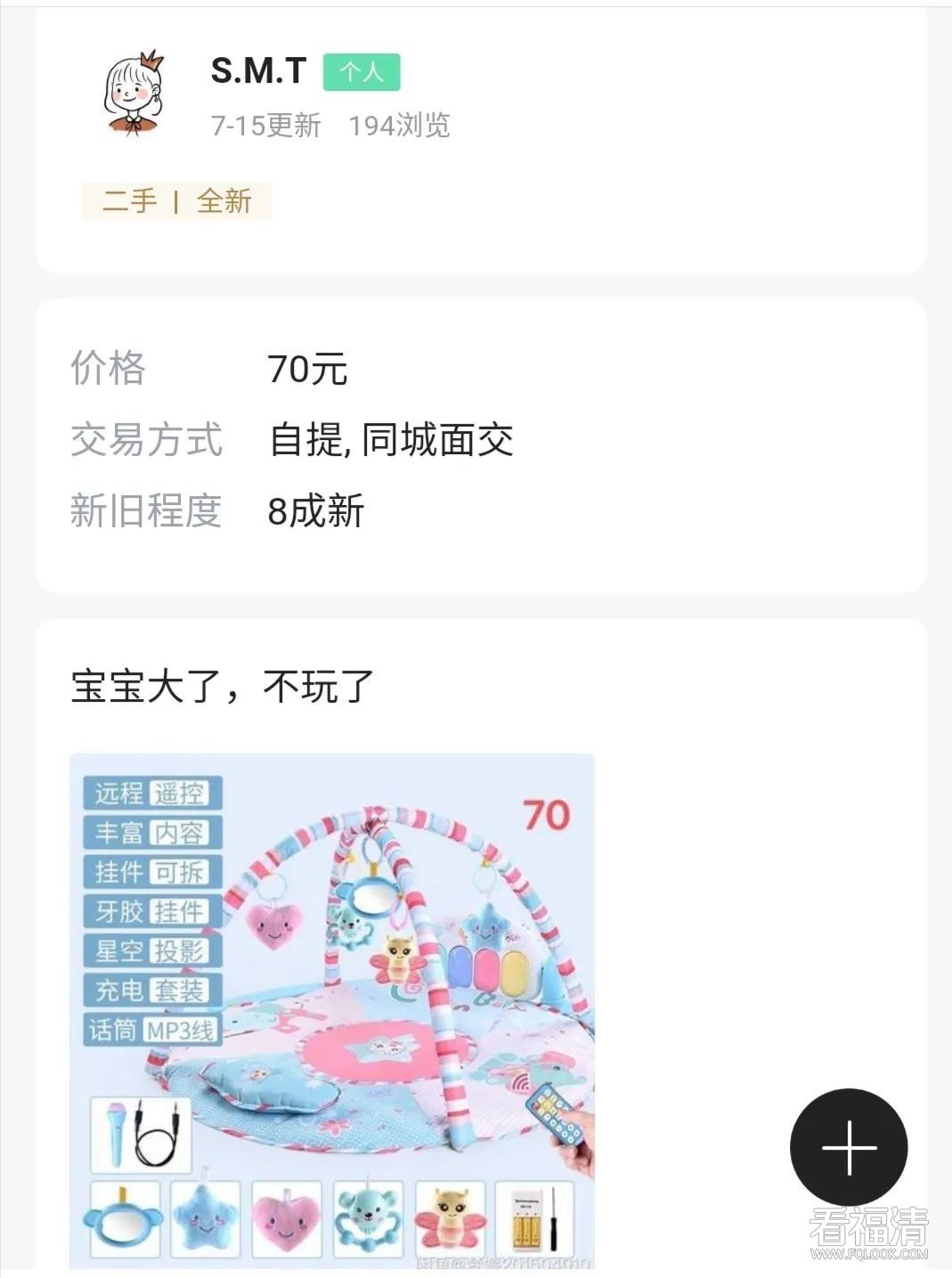Open seller S.M.T's profile avatar
Viewport: 952px width, 1278px height.
point(134,94)
